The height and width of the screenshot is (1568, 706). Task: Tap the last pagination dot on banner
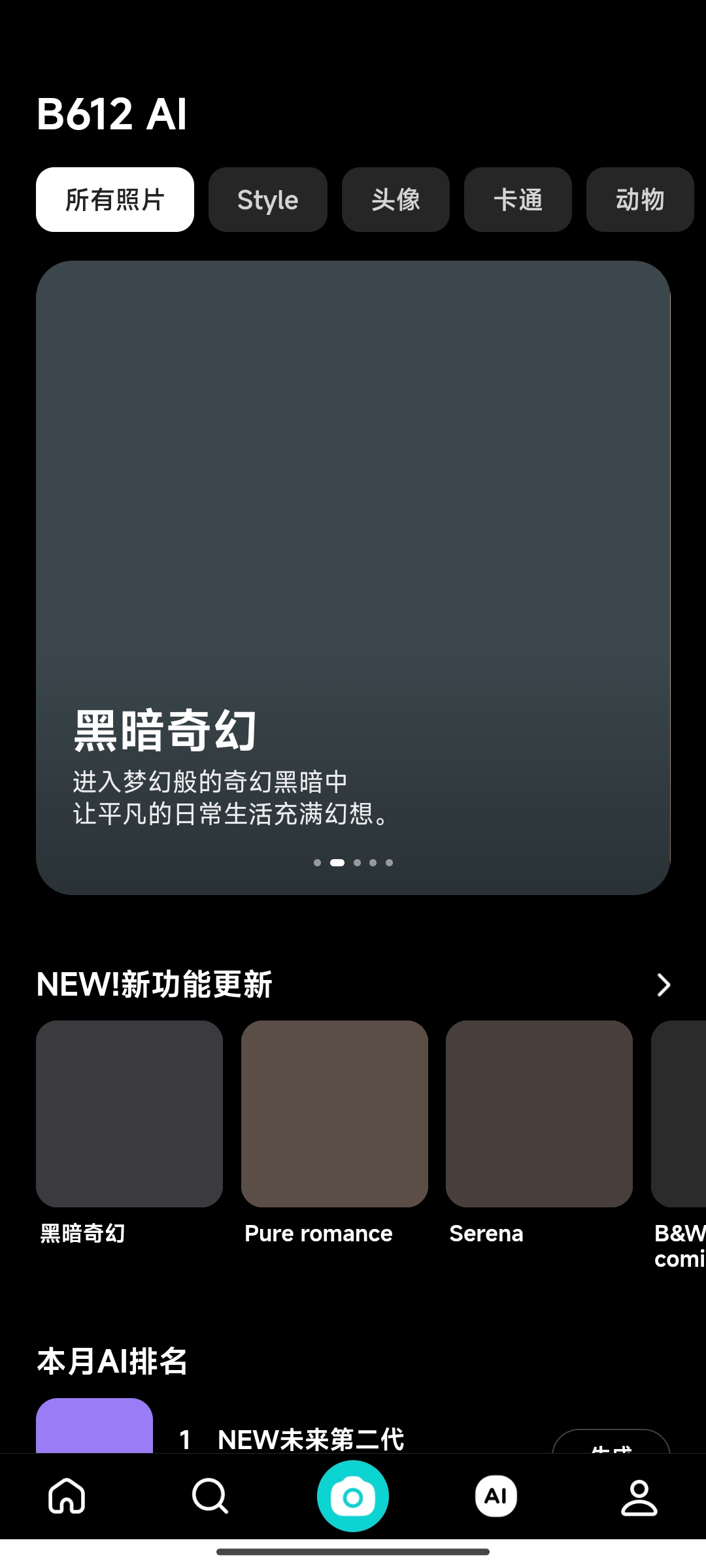tap(389, 862)
